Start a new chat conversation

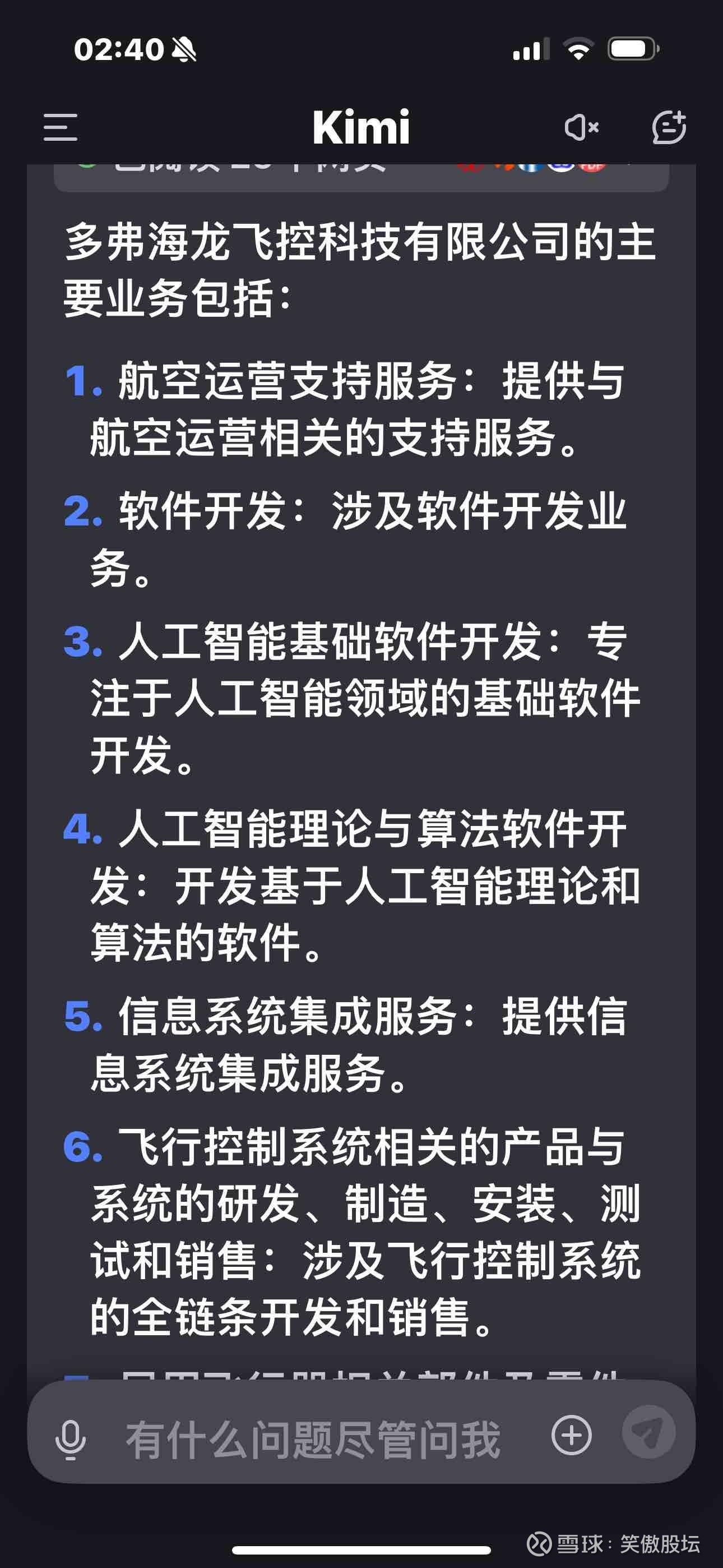(668, 127)
